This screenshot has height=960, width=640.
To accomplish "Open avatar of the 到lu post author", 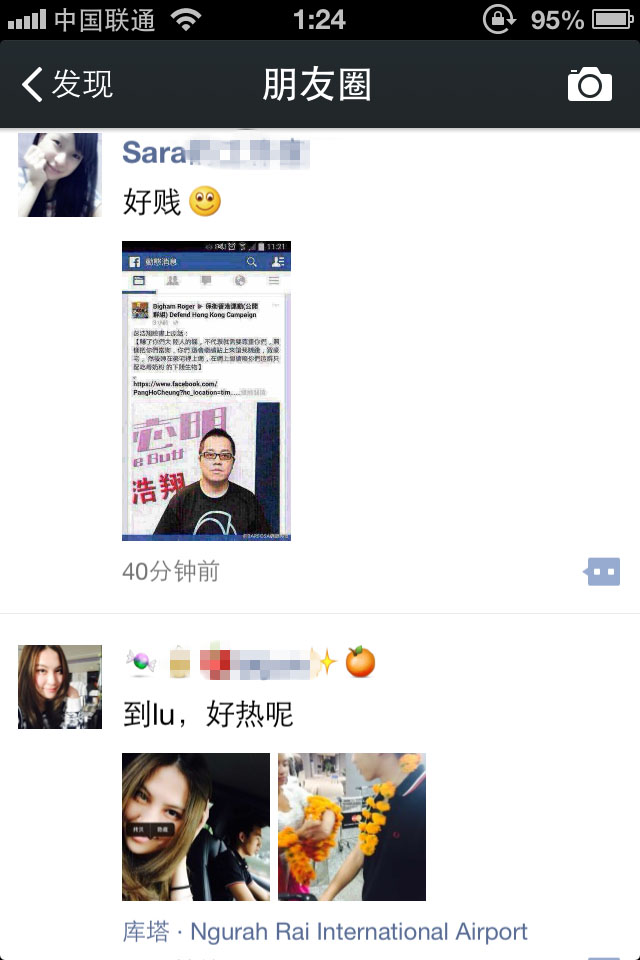I will (59, 686).
